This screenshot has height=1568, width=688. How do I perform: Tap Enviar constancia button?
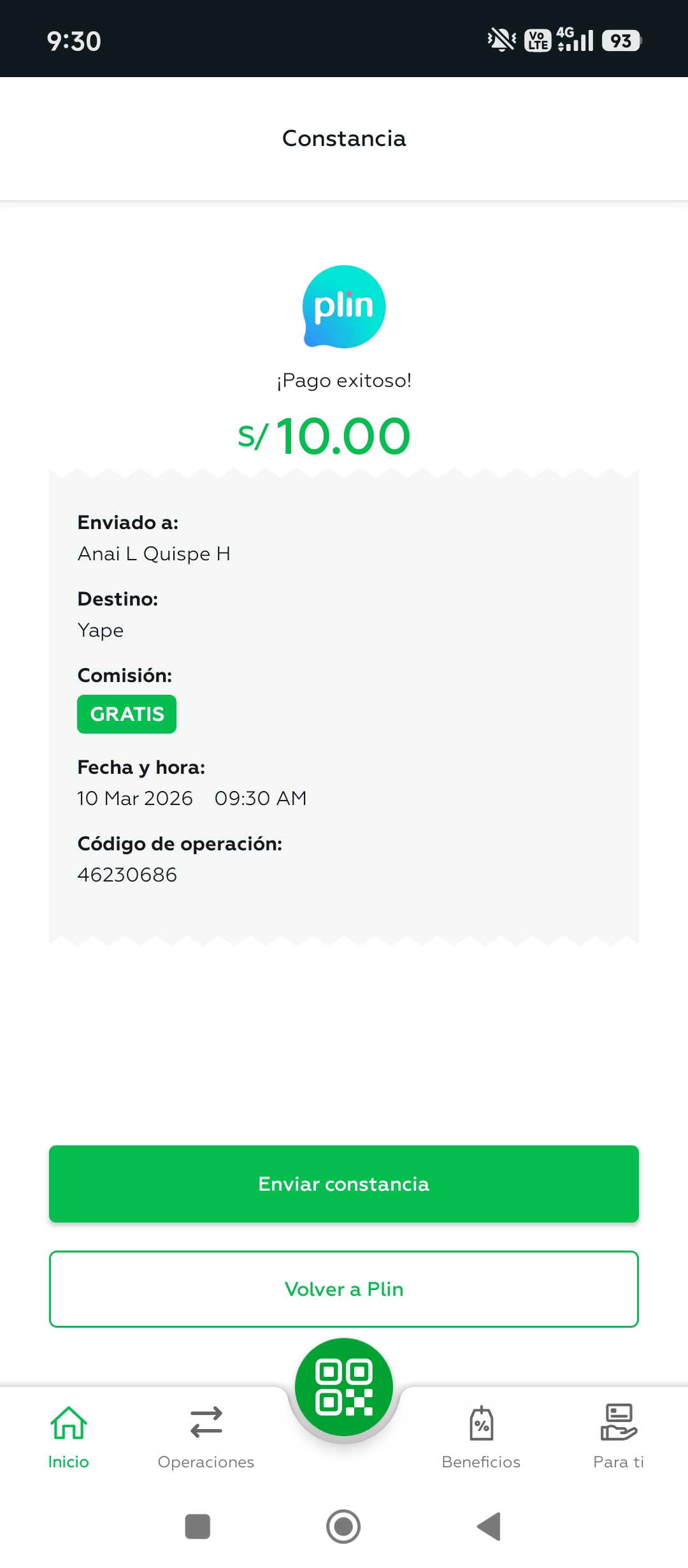click(x=344, y=1184)
